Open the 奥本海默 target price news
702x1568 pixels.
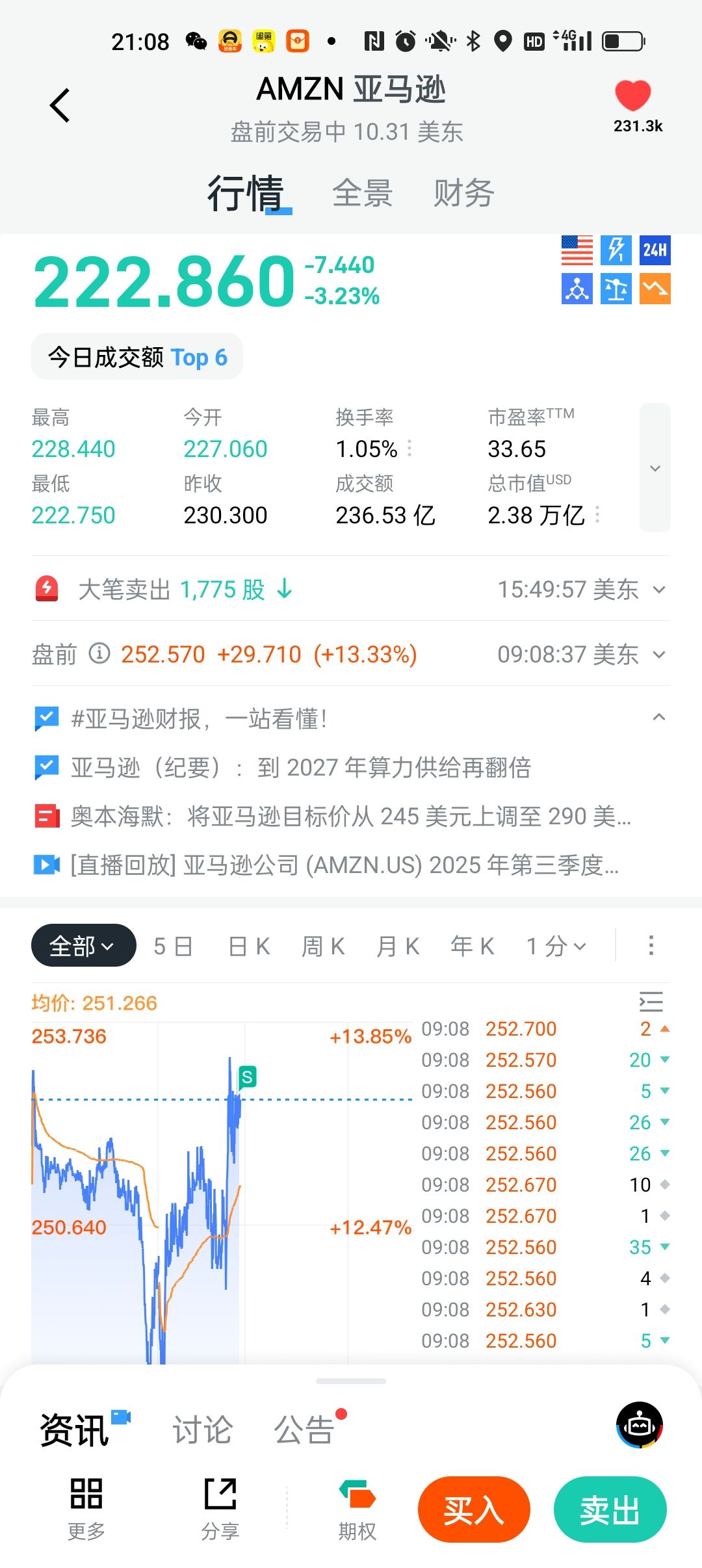pos(350,817)
